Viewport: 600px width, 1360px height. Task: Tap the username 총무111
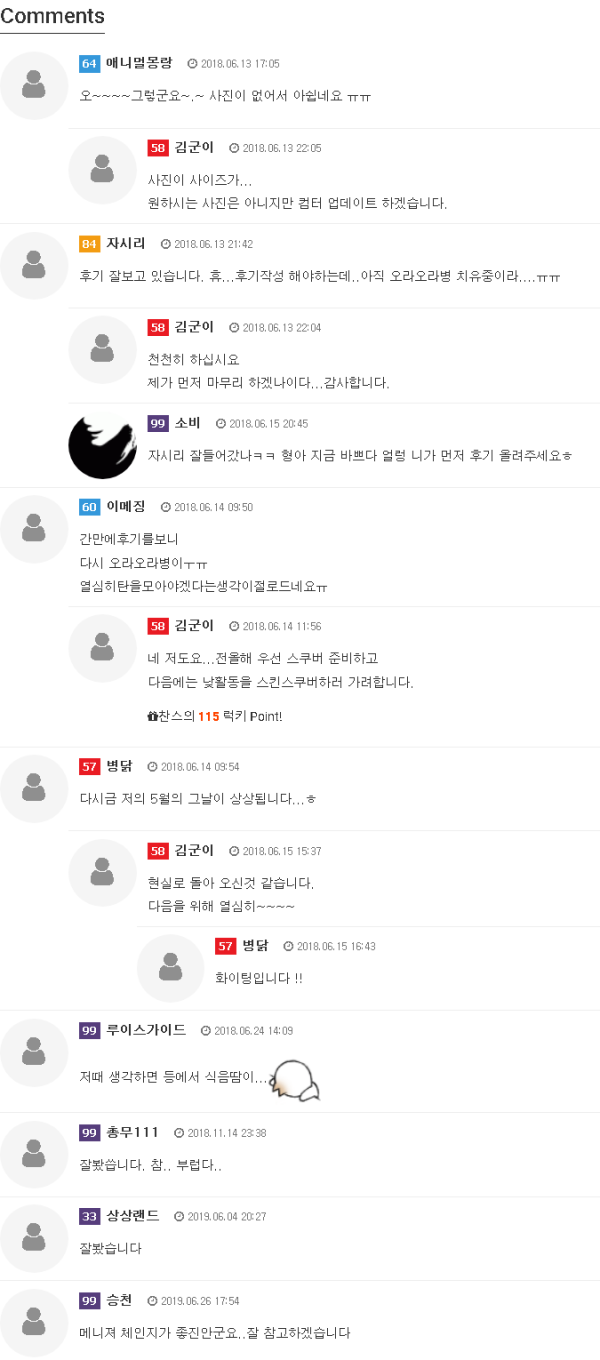[x=133, y=1132]
